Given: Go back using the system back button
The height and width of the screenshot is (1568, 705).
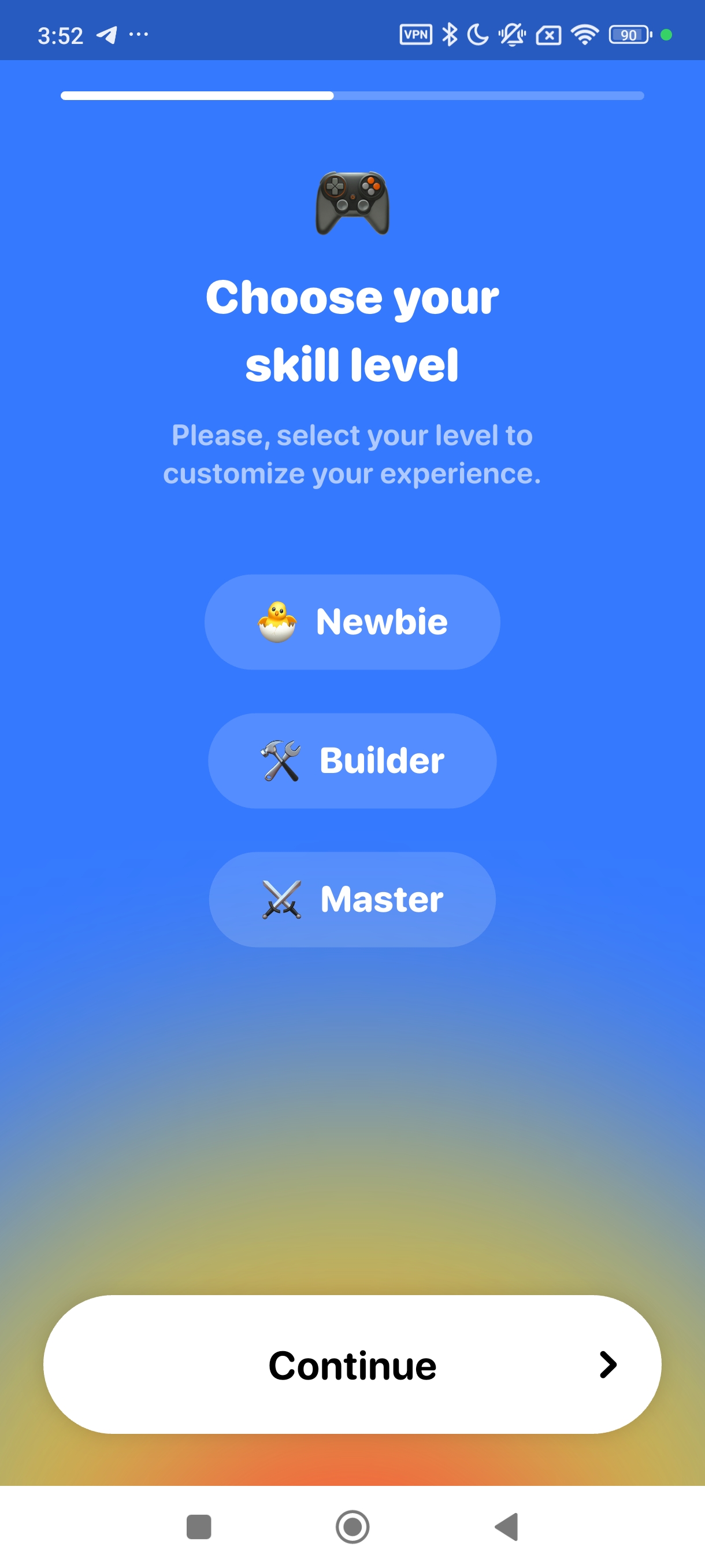Looking at the screenshot, I should coord(507,1526).
